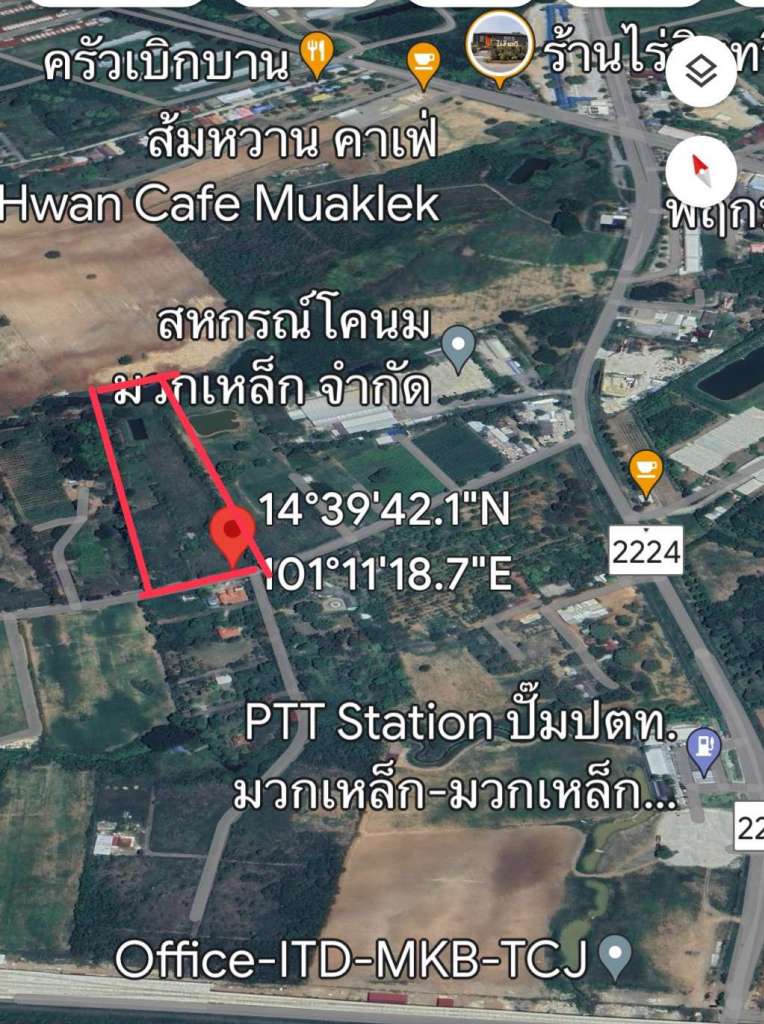Open the ร้านไร่ photo place marker
The image size is (764, 1024).
[499, 46]
